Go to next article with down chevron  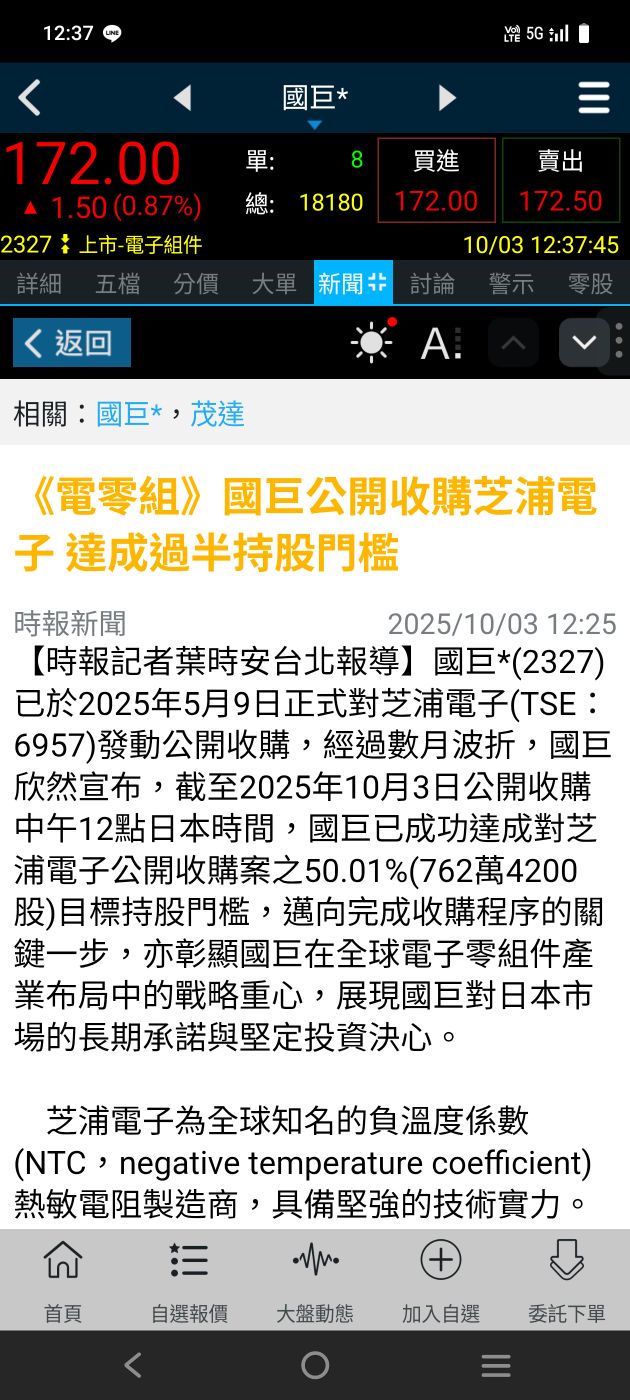coord(584,343)
